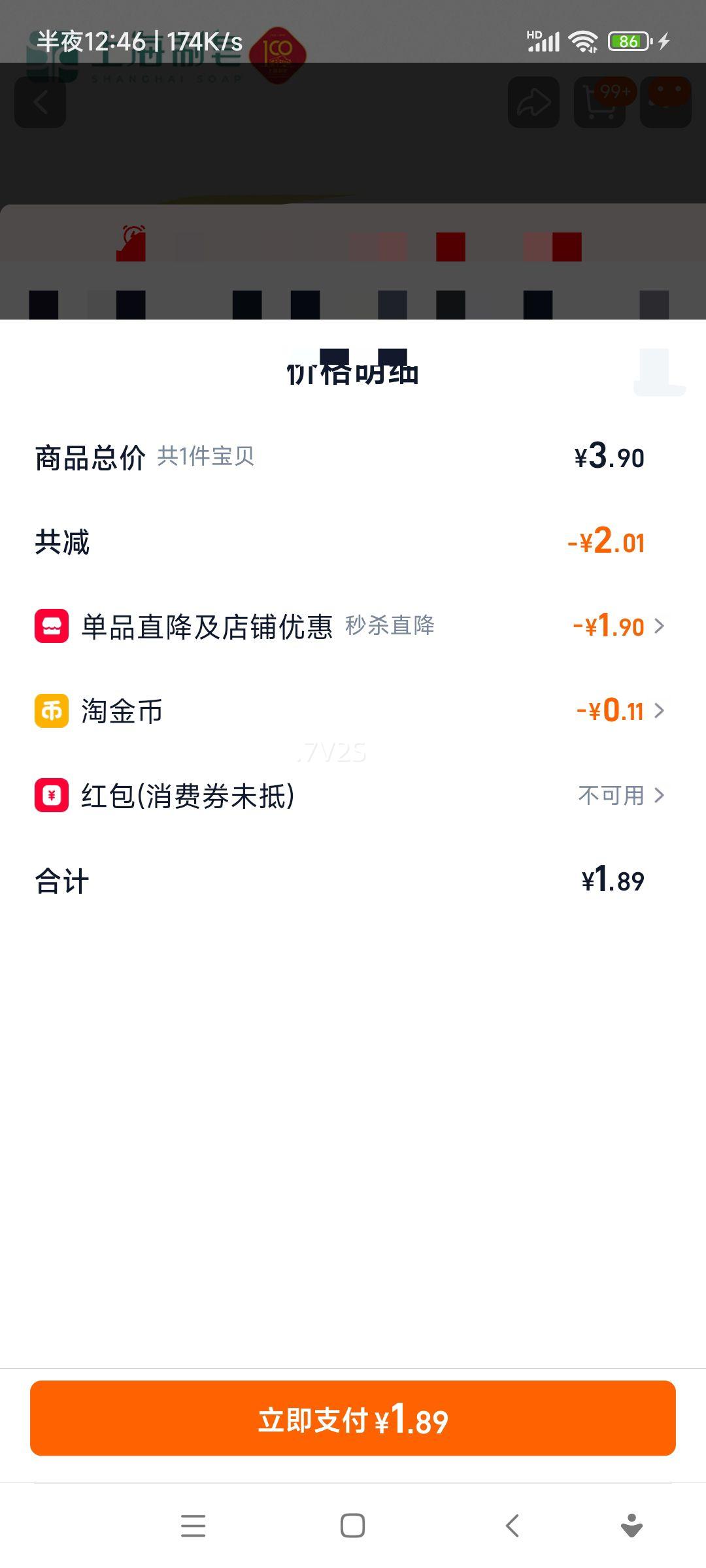Pay now ¥1.89 with 立即支付
This screenshot has height=1568, width=706.
(x=353, y=1420)
